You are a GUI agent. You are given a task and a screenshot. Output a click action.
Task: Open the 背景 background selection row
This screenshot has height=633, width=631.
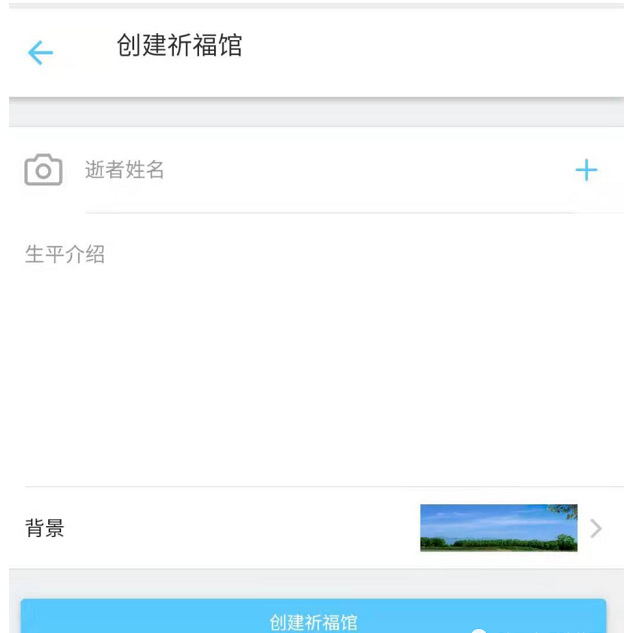(x=314, y=528)
